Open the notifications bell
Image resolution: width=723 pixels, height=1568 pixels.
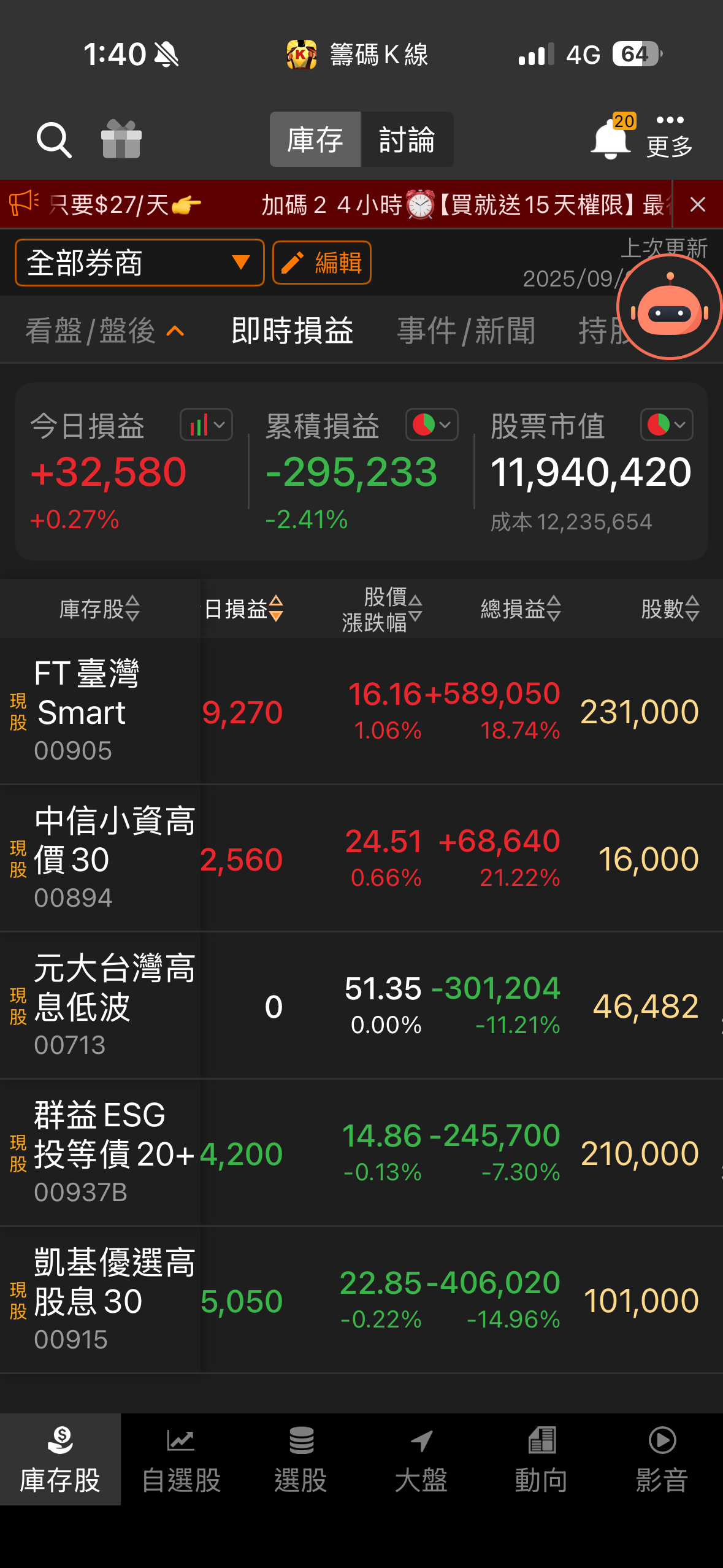tap(610, 139)
